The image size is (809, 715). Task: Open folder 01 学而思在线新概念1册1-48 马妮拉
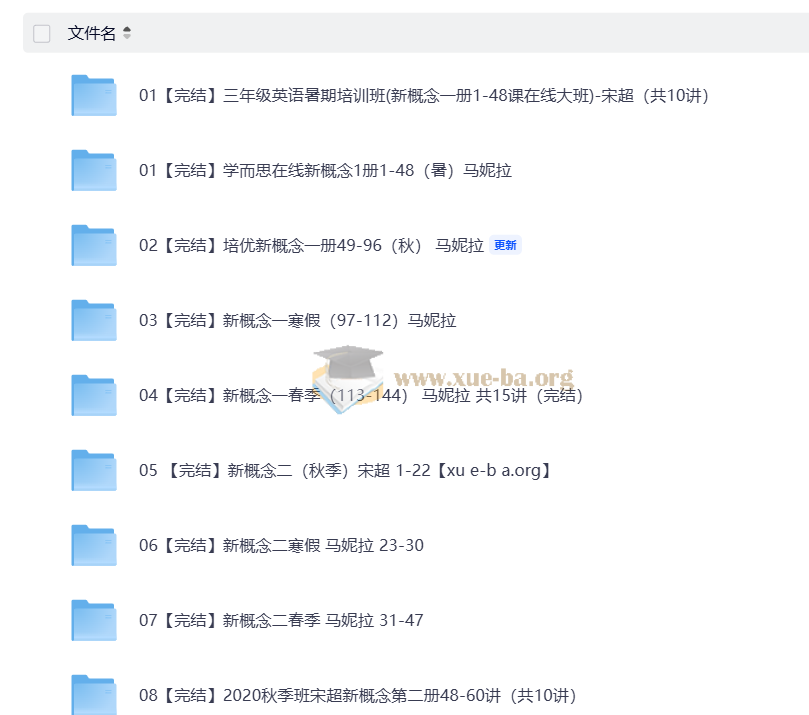tap(325, 171)
